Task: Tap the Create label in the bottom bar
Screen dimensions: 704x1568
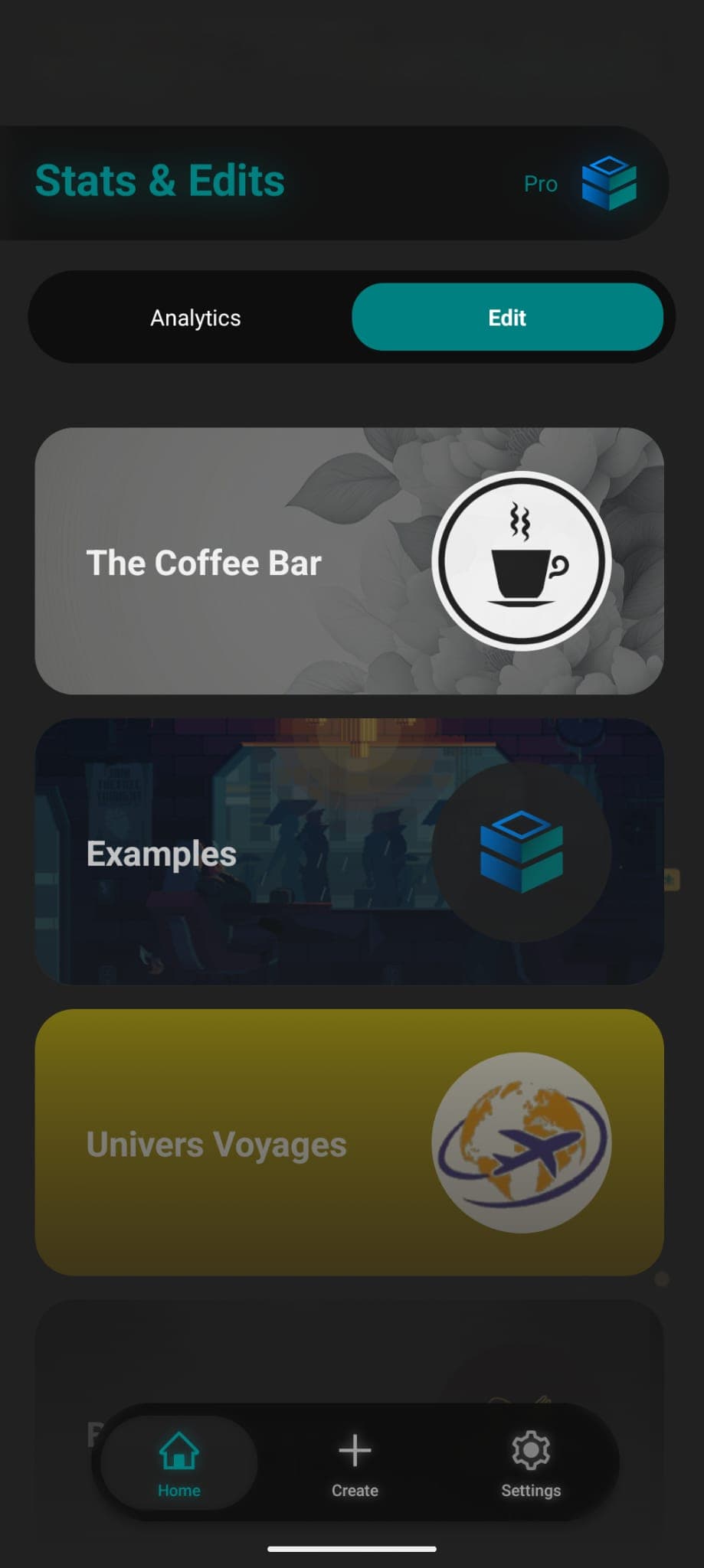Action: point(355,1490)
